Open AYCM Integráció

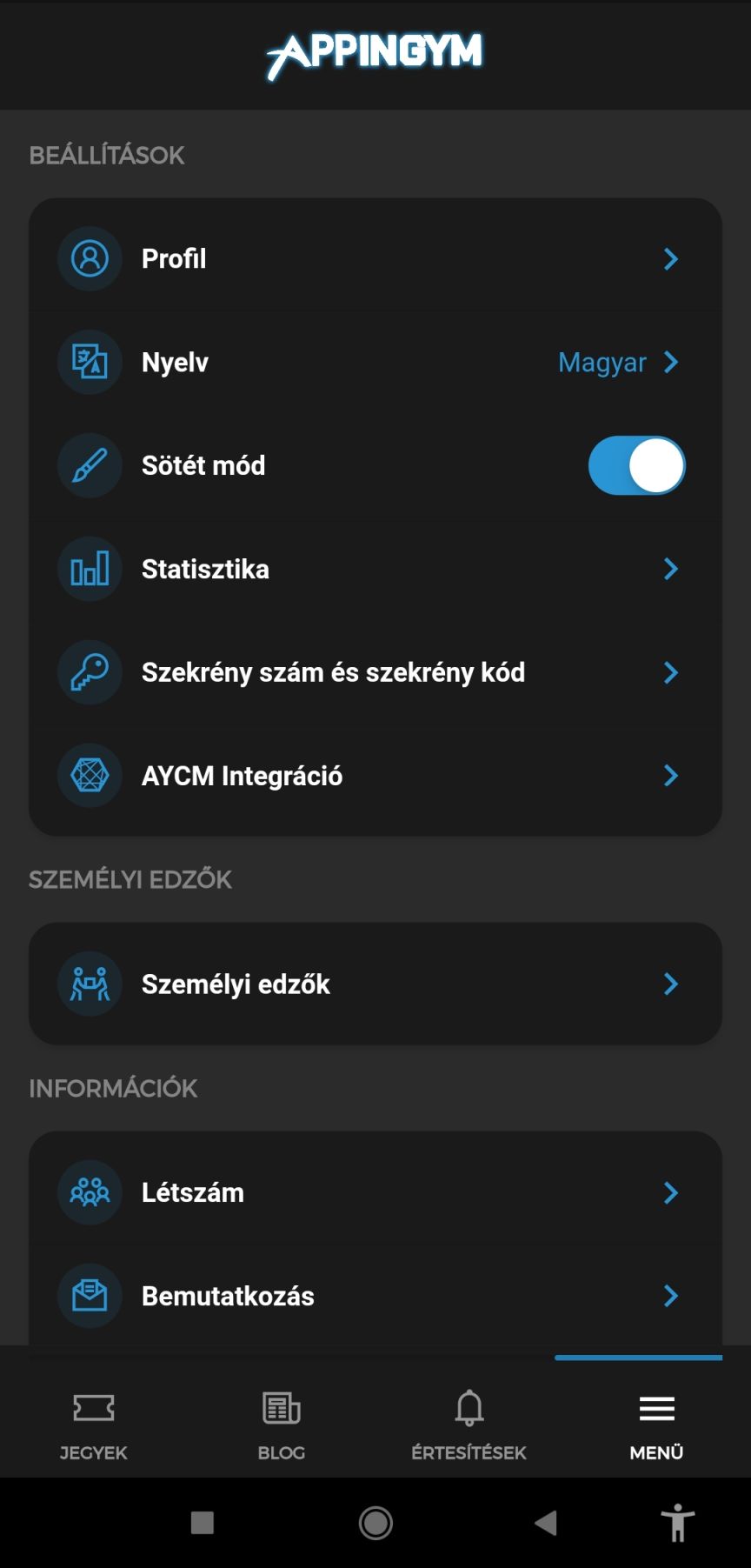[x=375, y=776]
